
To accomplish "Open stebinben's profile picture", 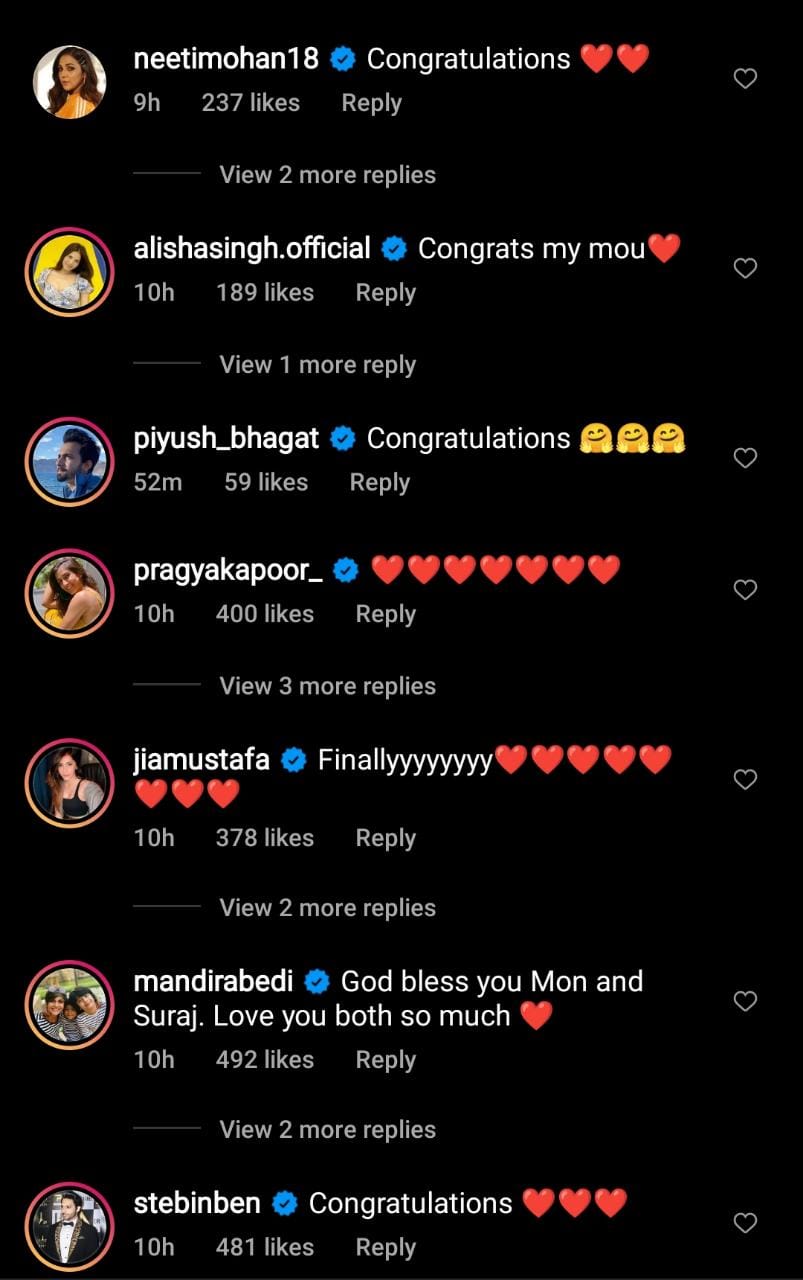I will 70,1227.
